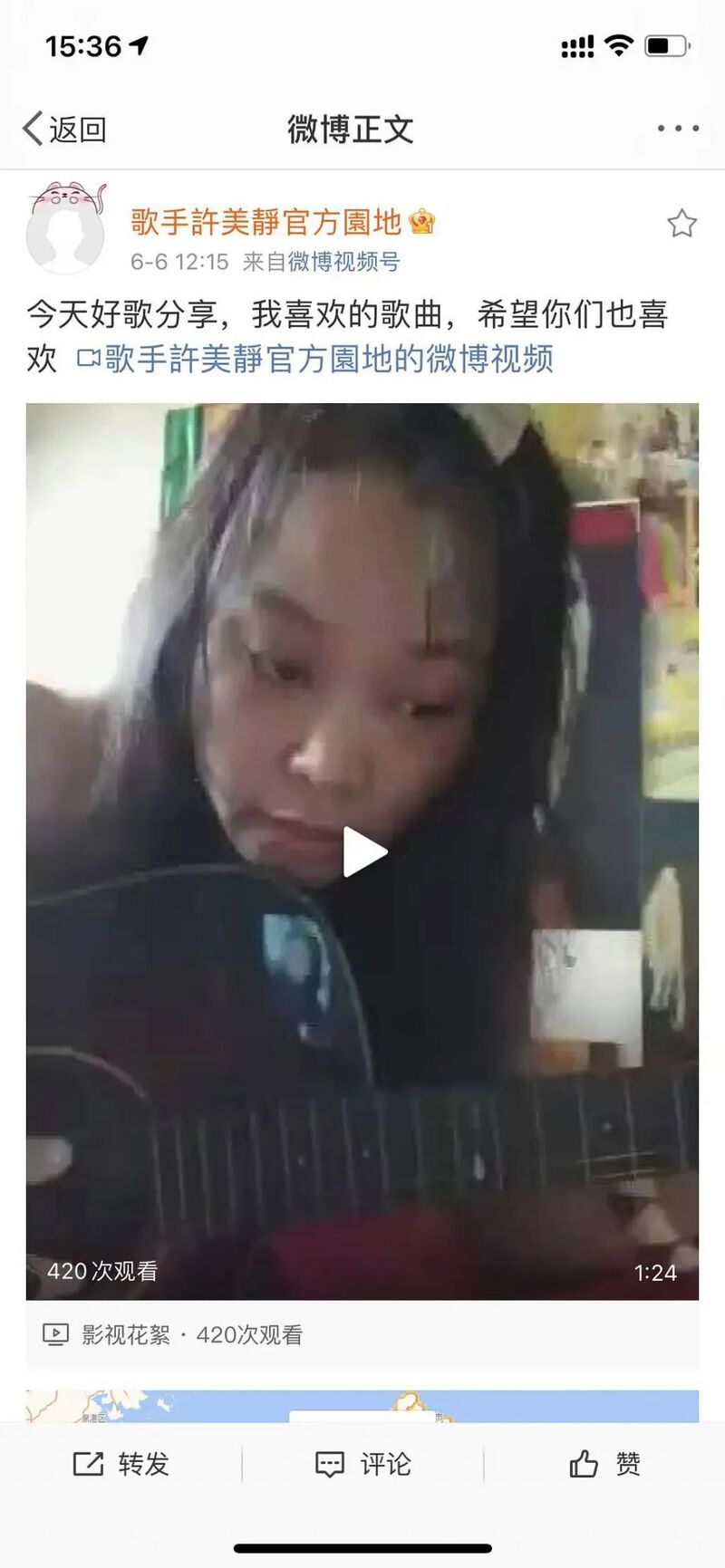This screenshot has height=1568, width=725.
Task: Open the 影视花絮 video category
Action: point(125,1334)
